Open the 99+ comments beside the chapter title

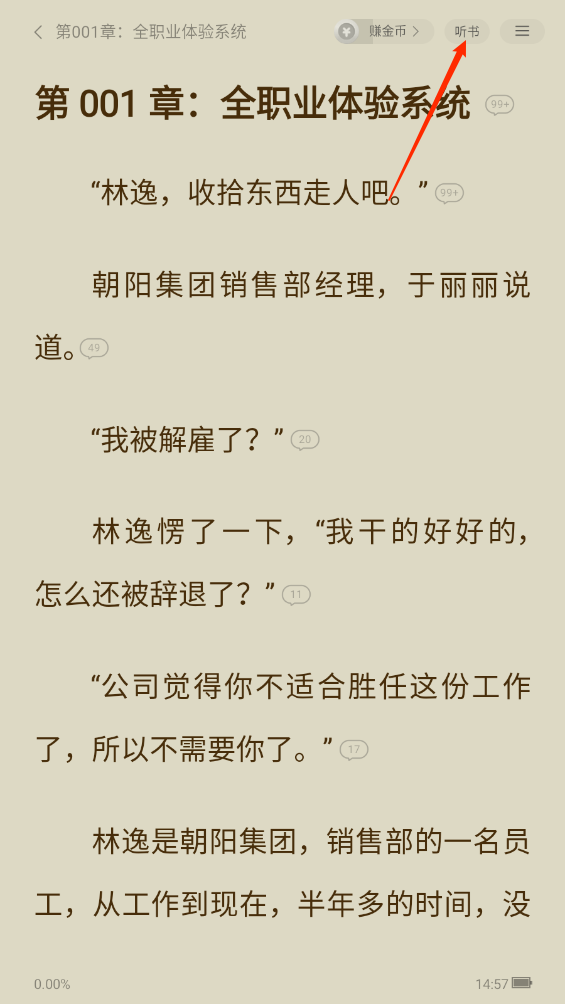(500, 105)
